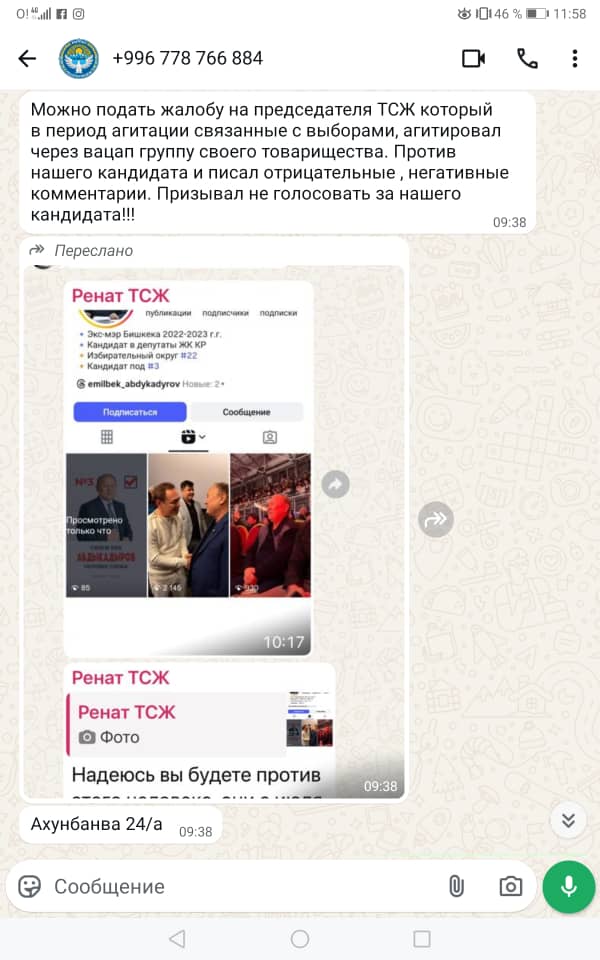The height and width of the screenshot is (960, 600).
Task: Go back to the chat list
Action: (x=27, y=59)
